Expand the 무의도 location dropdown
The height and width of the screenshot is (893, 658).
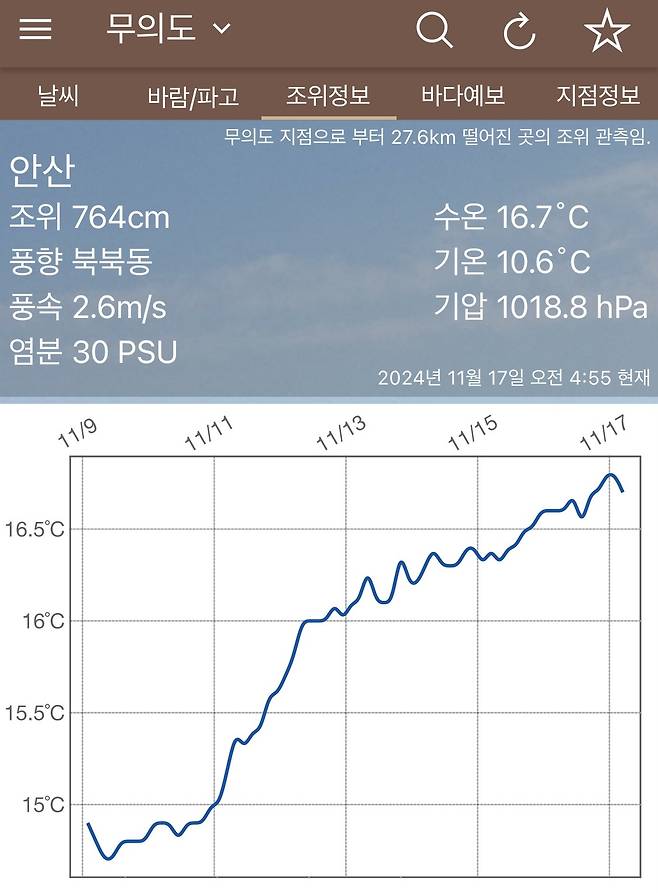point(168,29)
